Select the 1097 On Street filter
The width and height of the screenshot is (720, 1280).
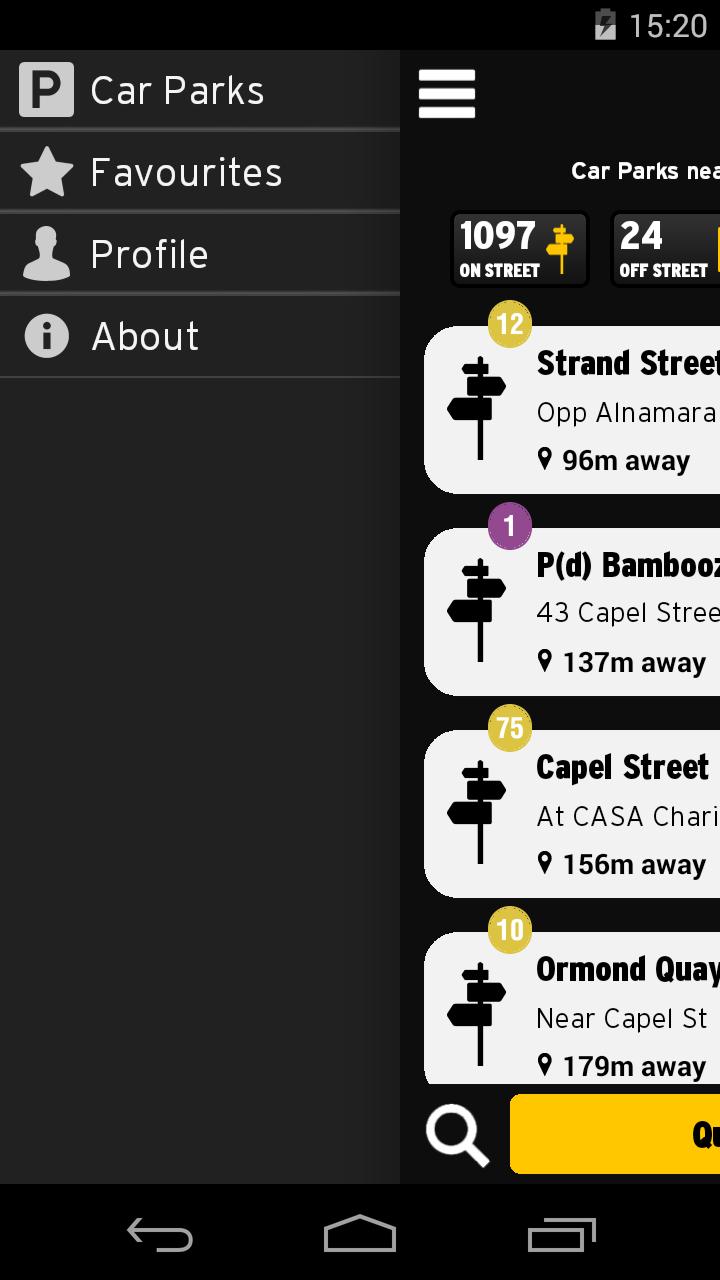[519, 249]
